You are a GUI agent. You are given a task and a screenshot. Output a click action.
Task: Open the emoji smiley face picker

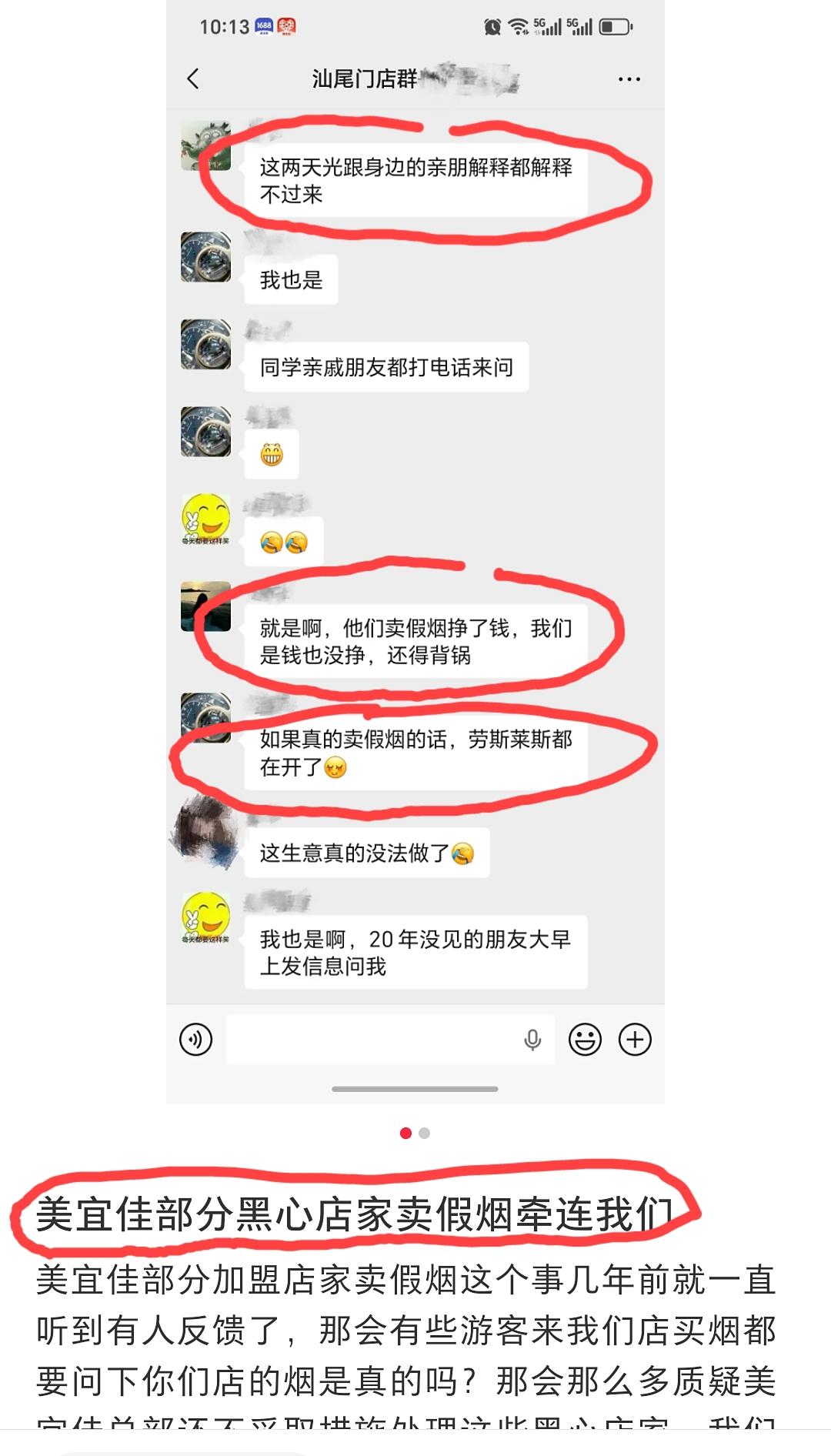585,1039
